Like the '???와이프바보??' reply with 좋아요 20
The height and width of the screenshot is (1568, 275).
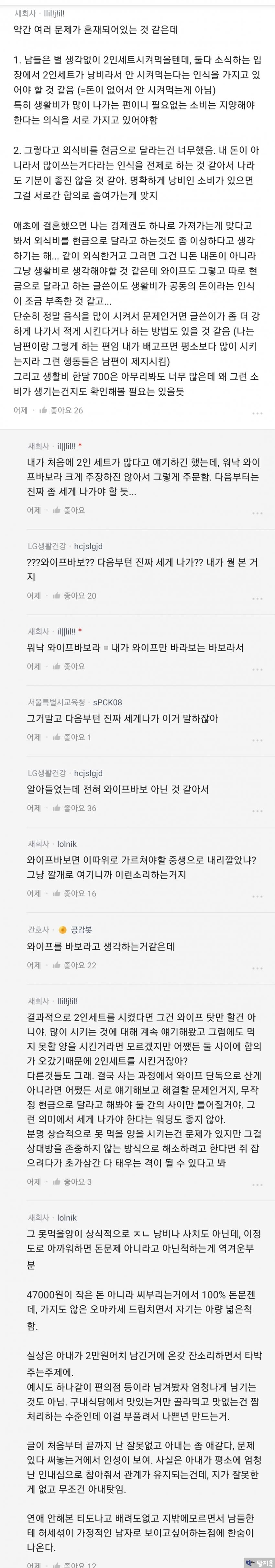pos(74,595)
